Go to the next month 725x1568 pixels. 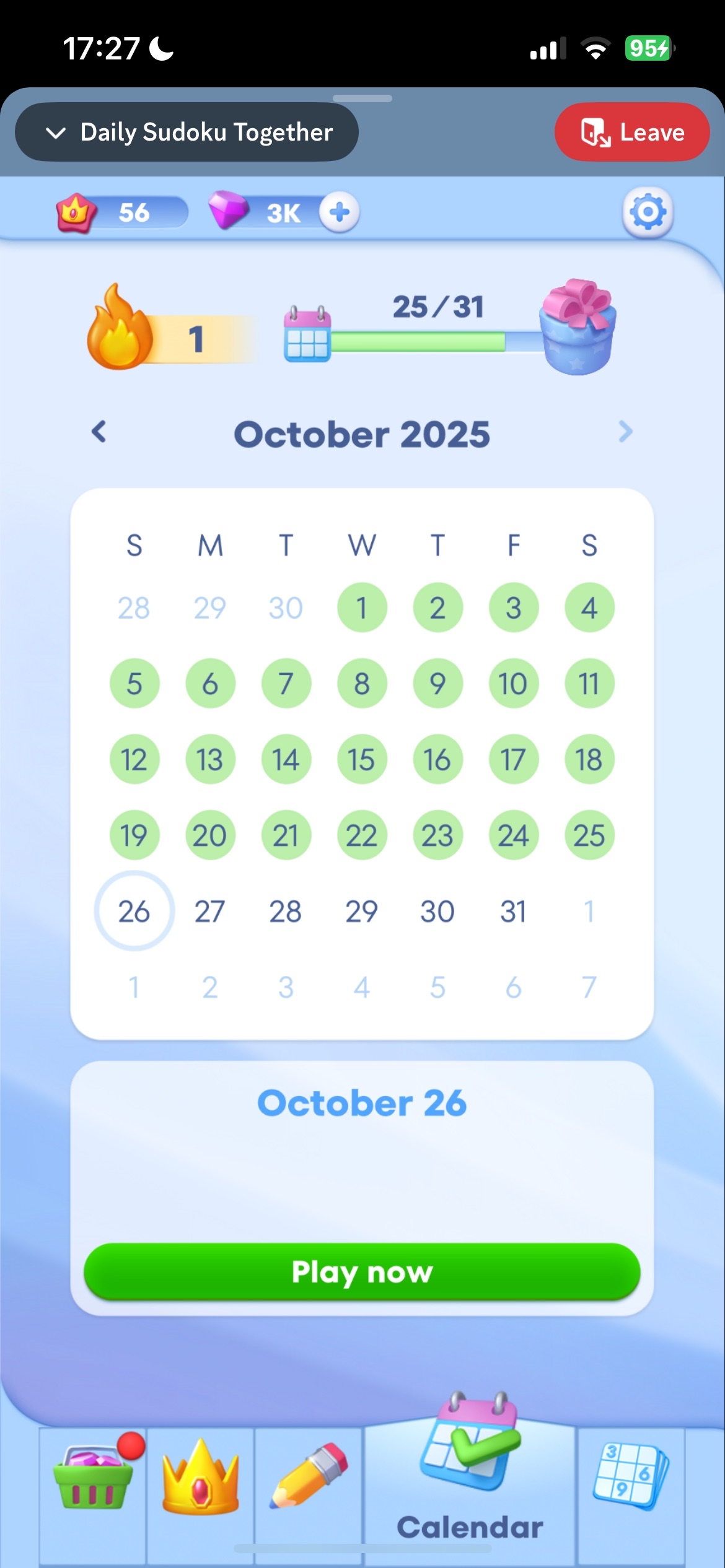click(x=625, y=432)
